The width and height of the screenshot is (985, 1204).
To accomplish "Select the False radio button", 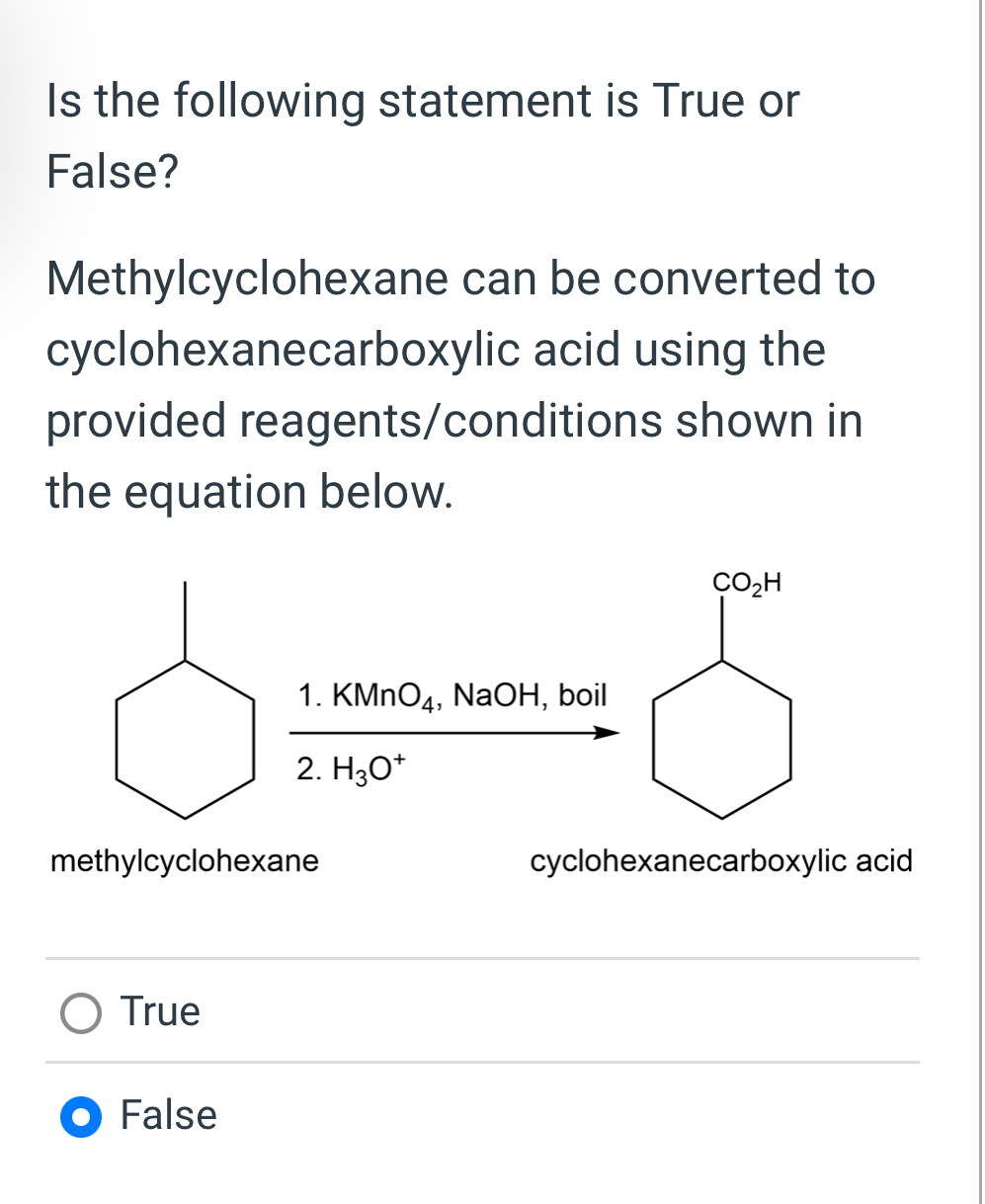I will click(x=80, y=1116).
